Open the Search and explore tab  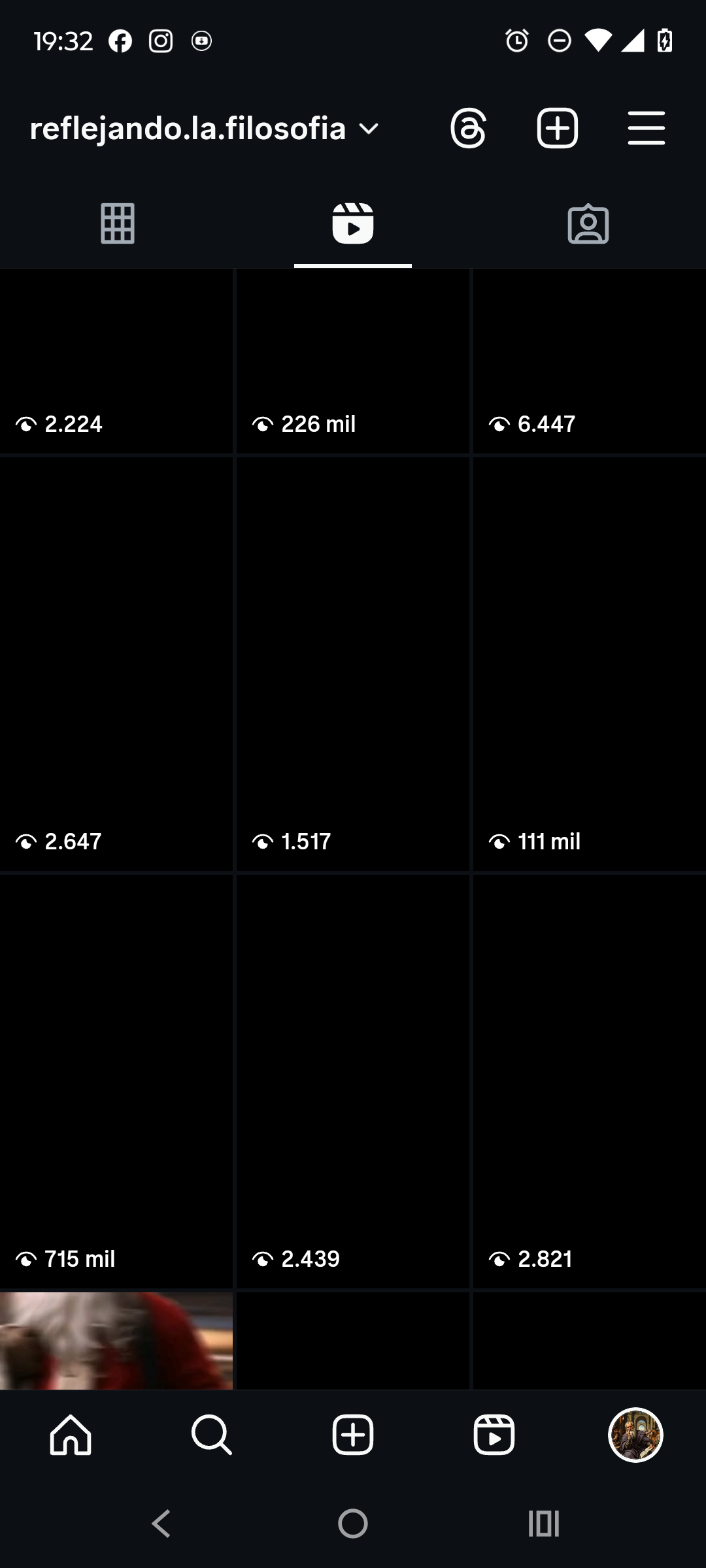[x=212, y=1435]
